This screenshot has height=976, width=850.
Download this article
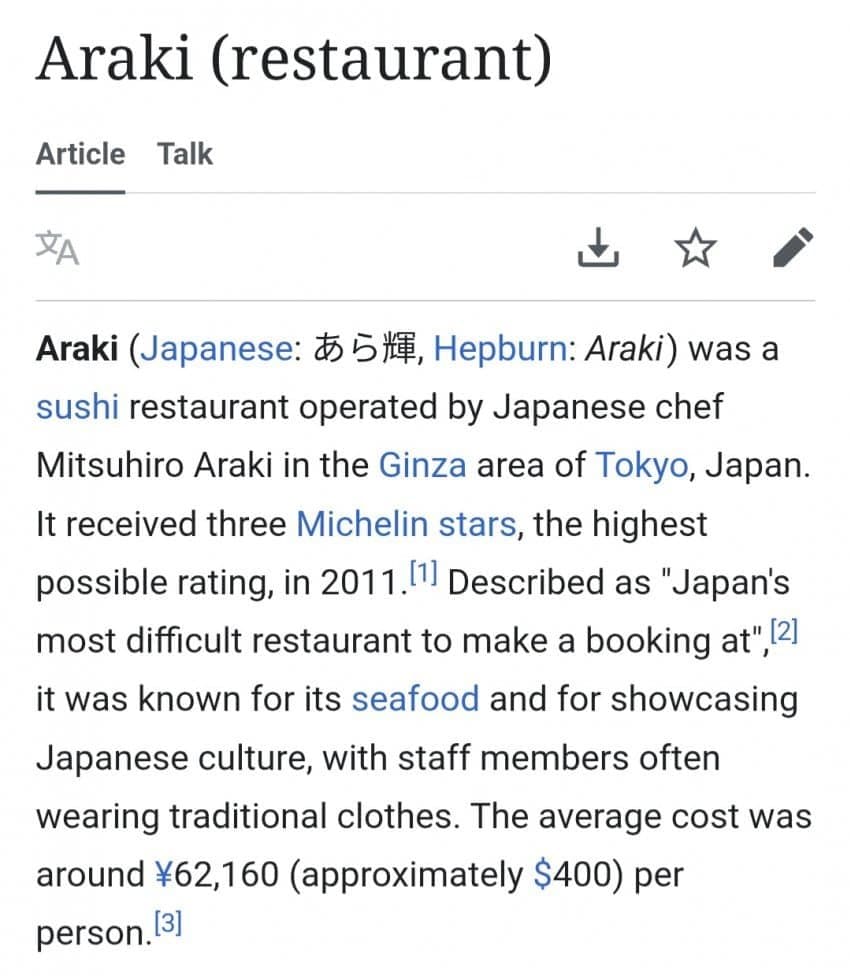(x=598, y=248)
